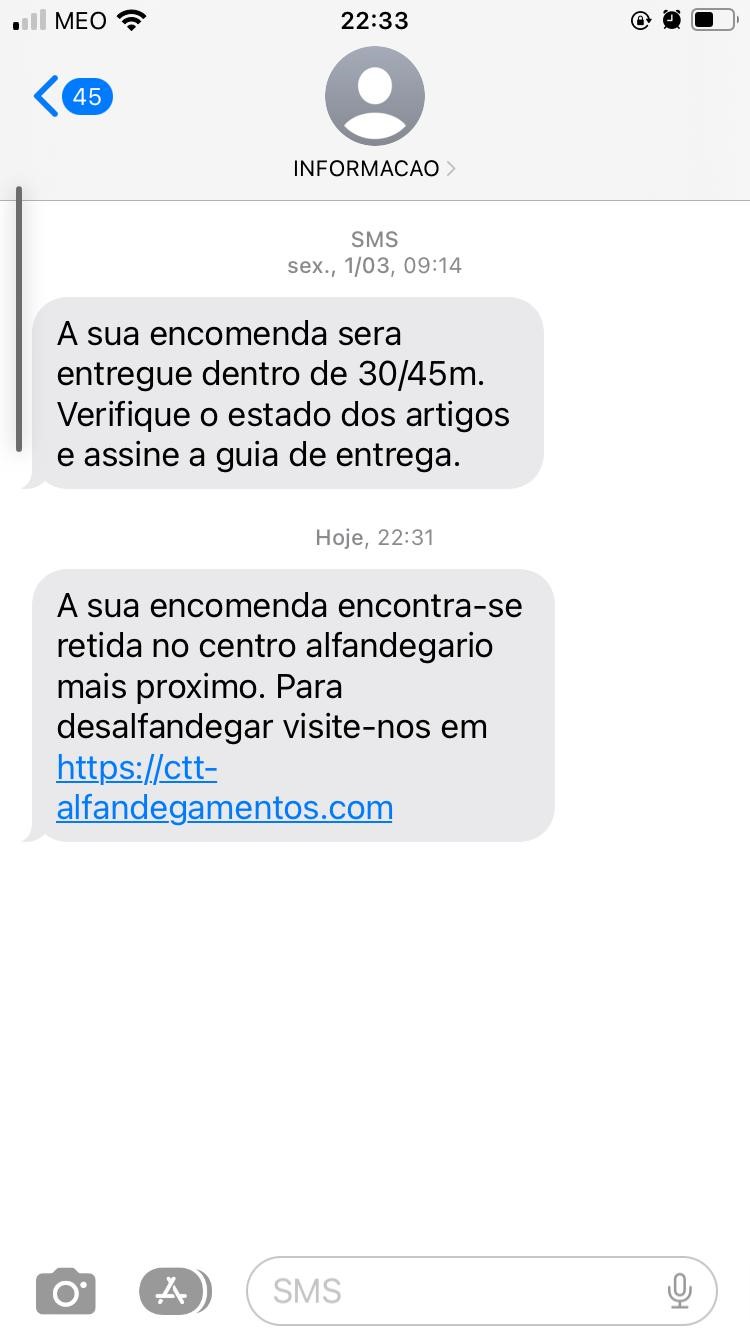Viewport: 750px width, 1334px height.
Task: Tap the back chevron to return to conversations
Action: pyautogui.click(x=42, y=96)
